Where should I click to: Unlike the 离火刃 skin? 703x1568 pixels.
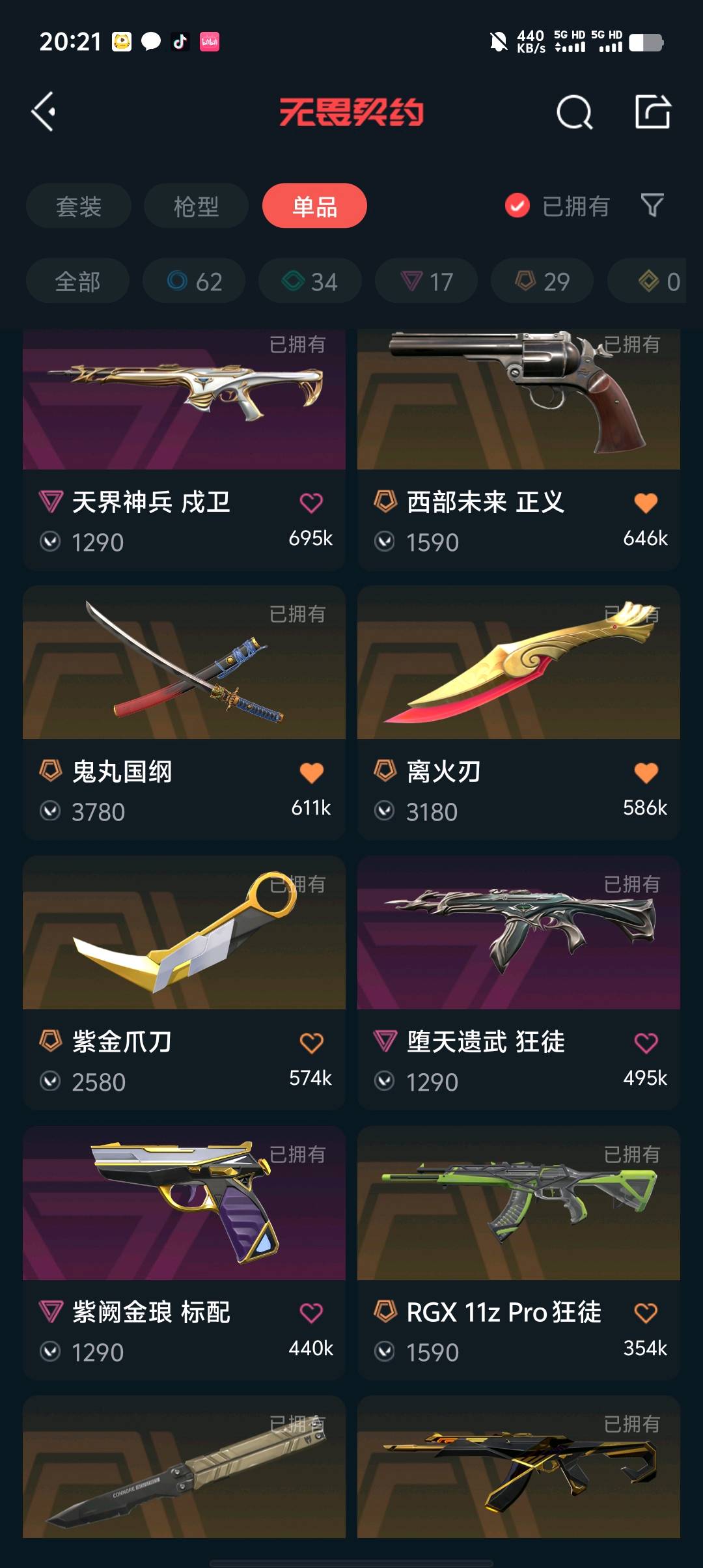click(x=646, y=773)
